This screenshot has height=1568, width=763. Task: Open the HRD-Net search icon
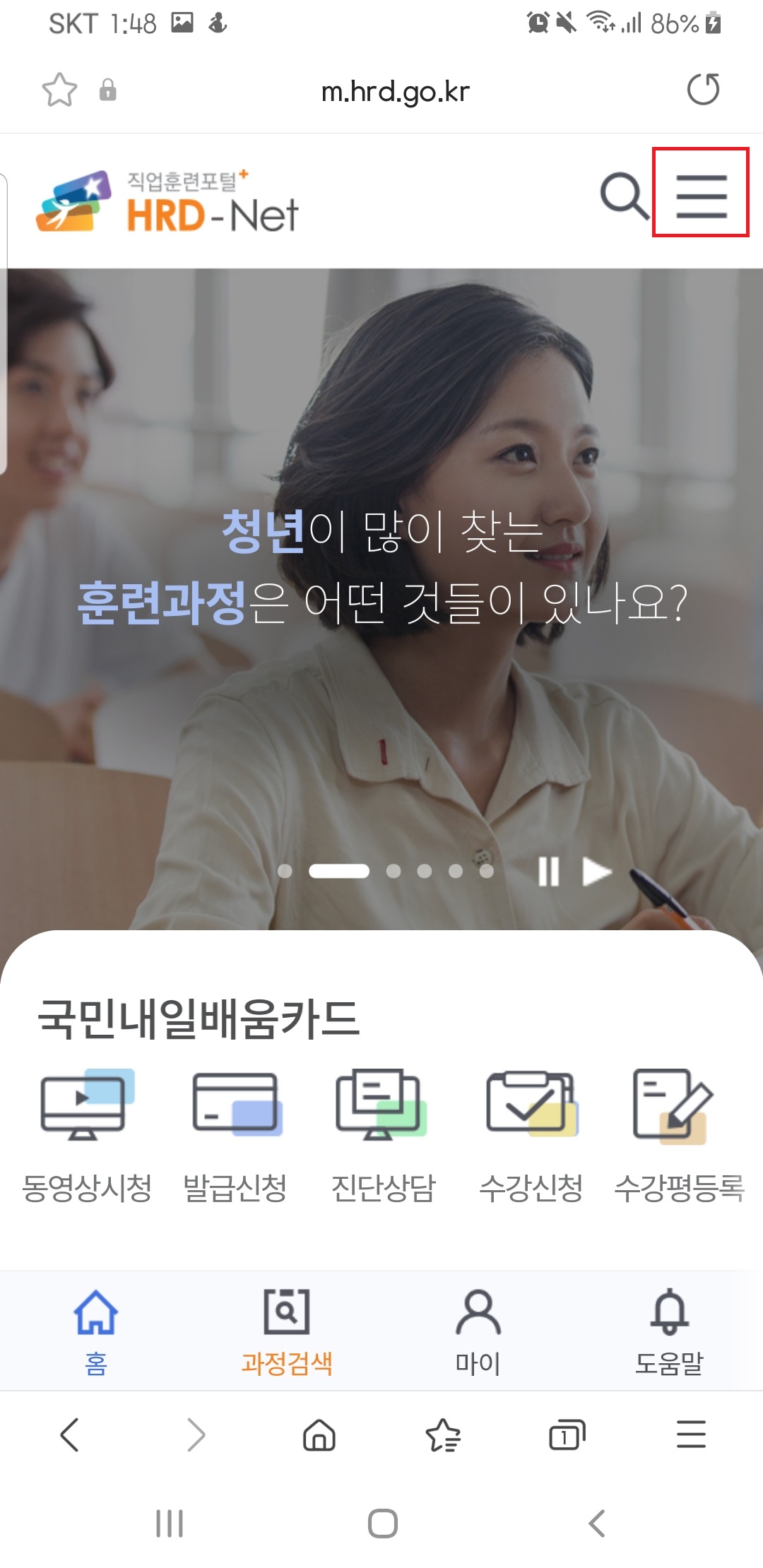tap(624, 196)
